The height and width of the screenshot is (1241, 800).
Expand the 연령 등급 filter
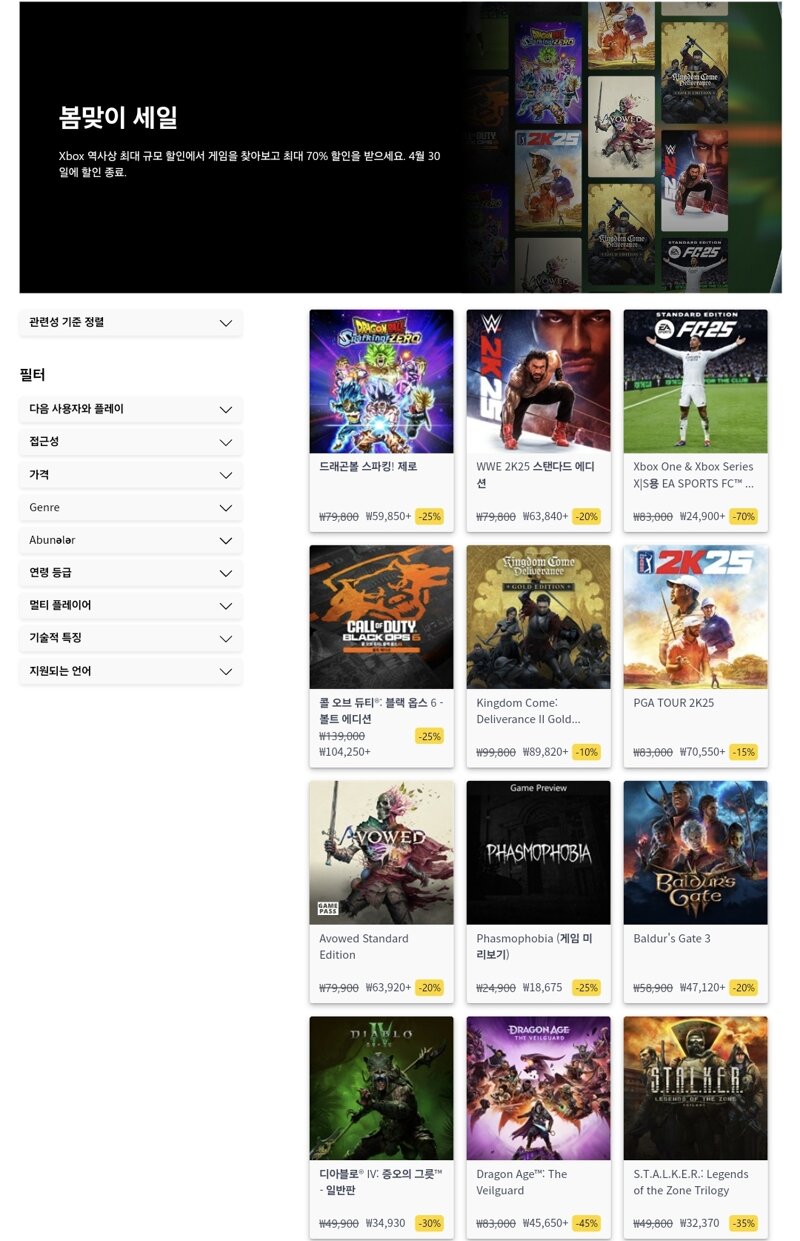[x=130, y=573]
